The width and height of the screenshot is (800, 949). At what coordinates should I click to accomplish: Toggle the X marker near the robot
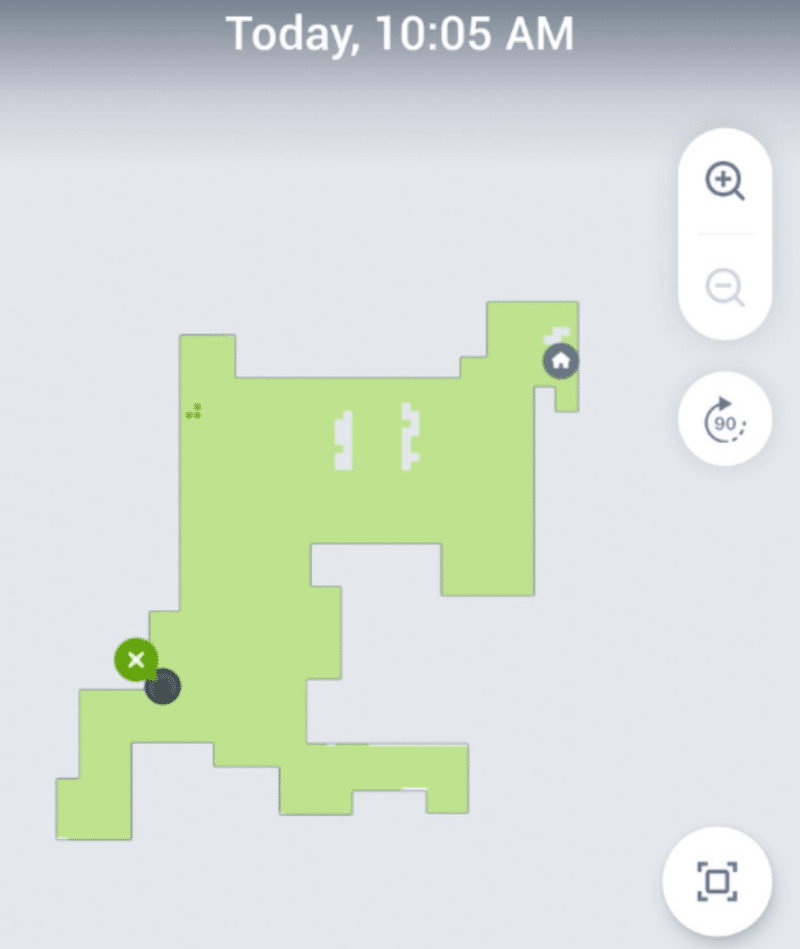(136, 660)
